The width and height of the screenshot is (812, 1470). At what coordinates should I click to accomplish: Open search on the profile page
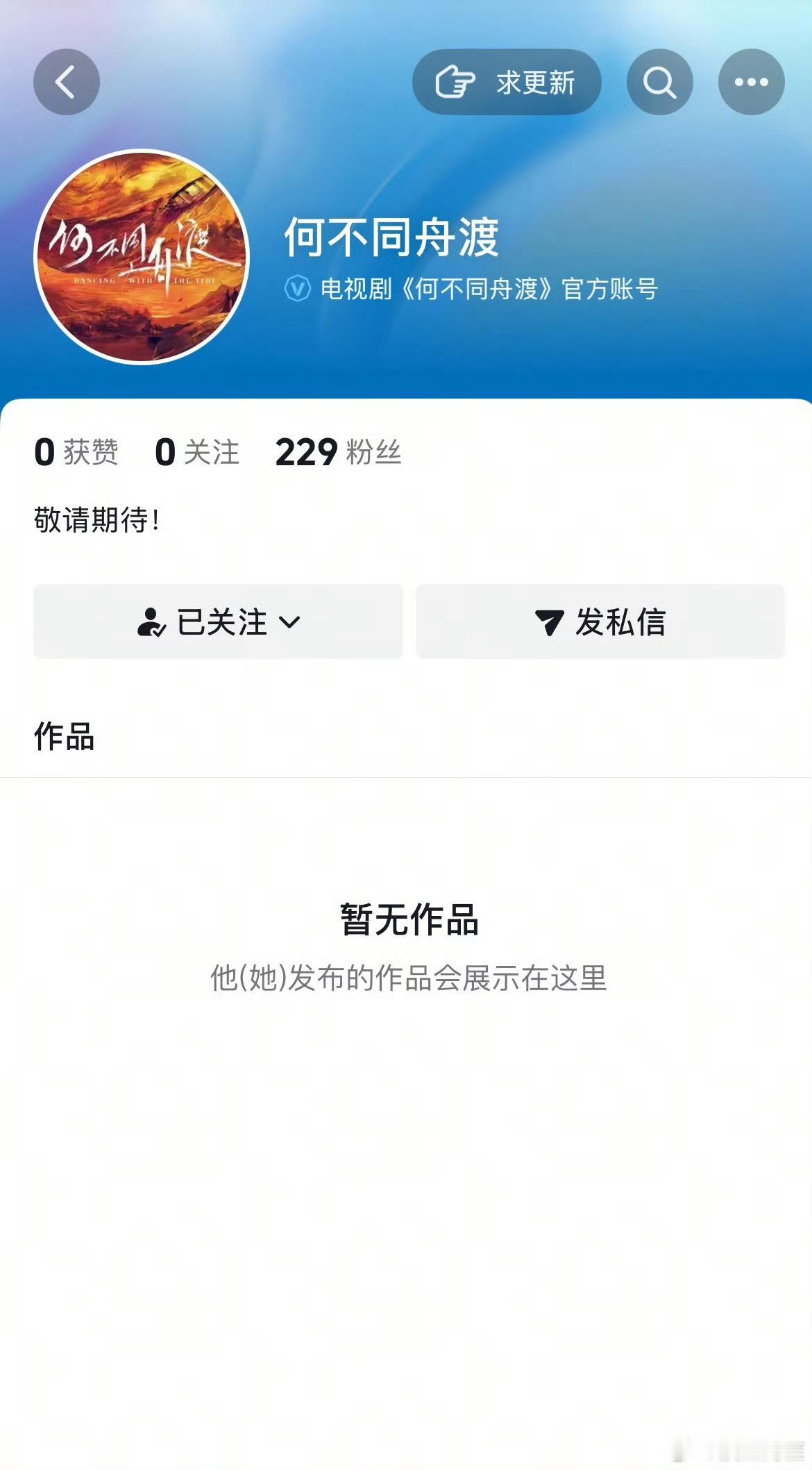pyautogui.click(x=659, y=81)
